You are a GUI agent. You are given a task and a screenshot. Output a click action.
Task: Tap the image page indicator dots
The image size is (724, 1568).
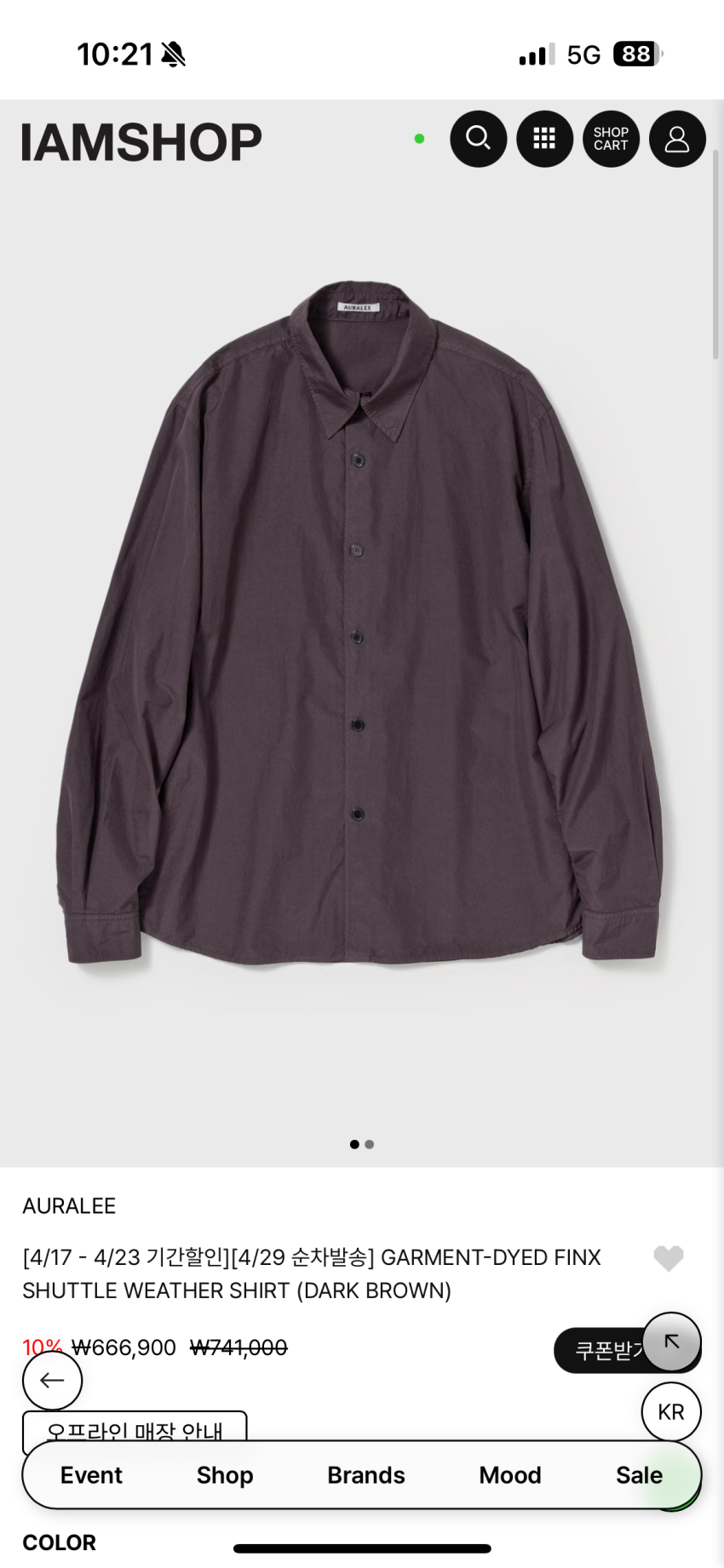point(362,1144)
